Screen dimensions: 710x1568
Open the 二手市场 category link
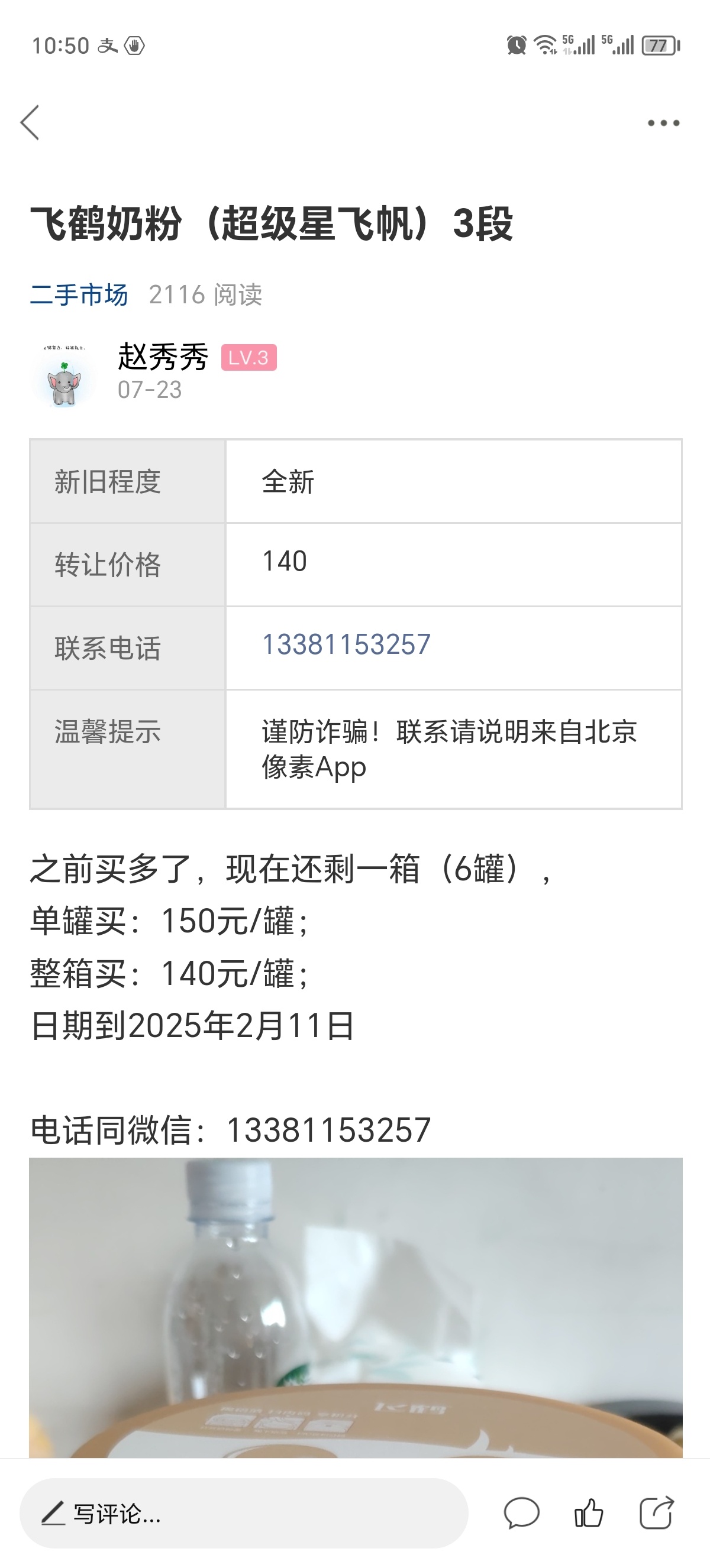coord(79,294)
